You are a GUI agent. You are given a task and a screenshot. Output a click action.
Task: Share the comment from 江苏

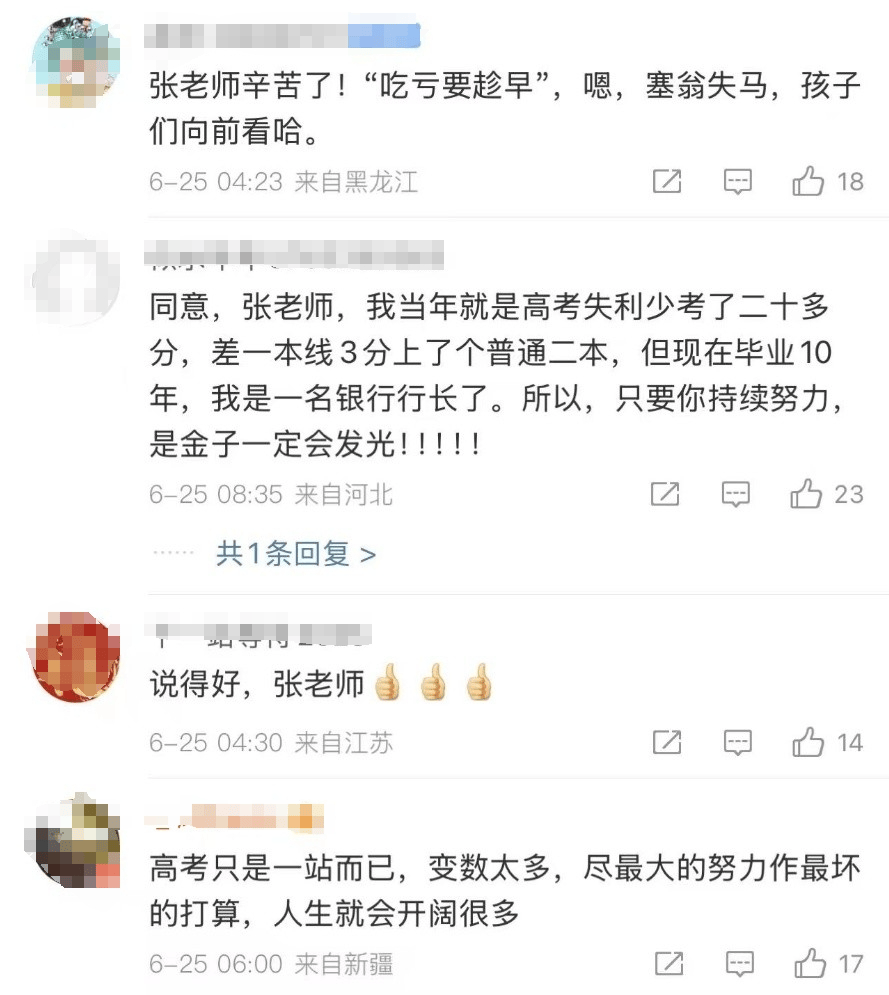667,743
